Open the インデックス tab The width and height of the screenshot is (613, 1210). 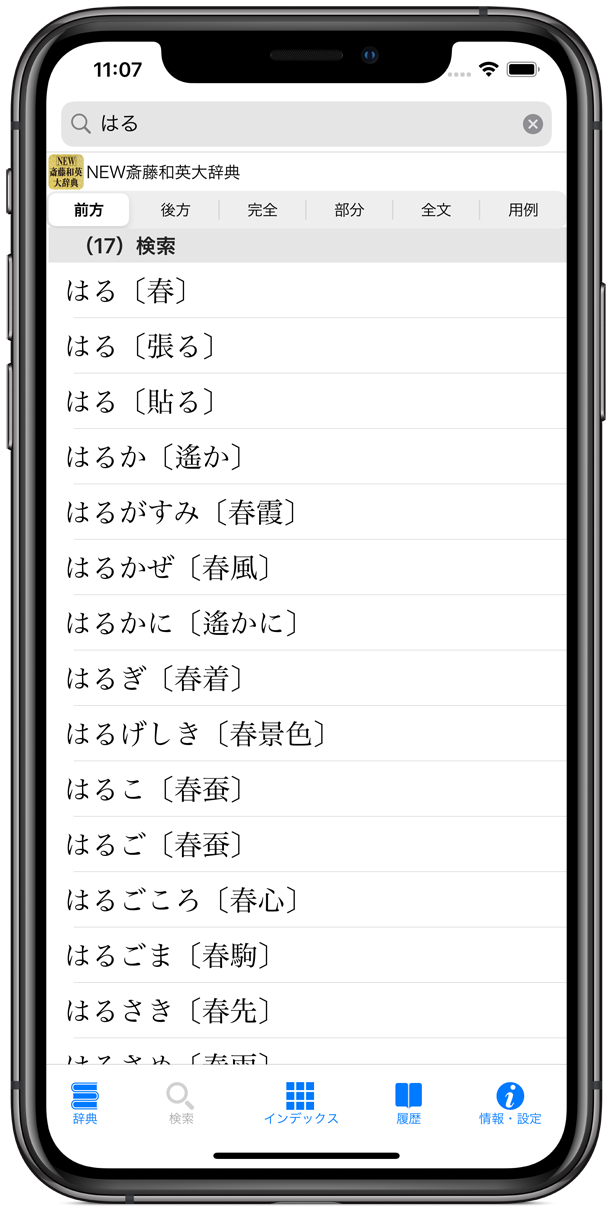[300, 1104]
